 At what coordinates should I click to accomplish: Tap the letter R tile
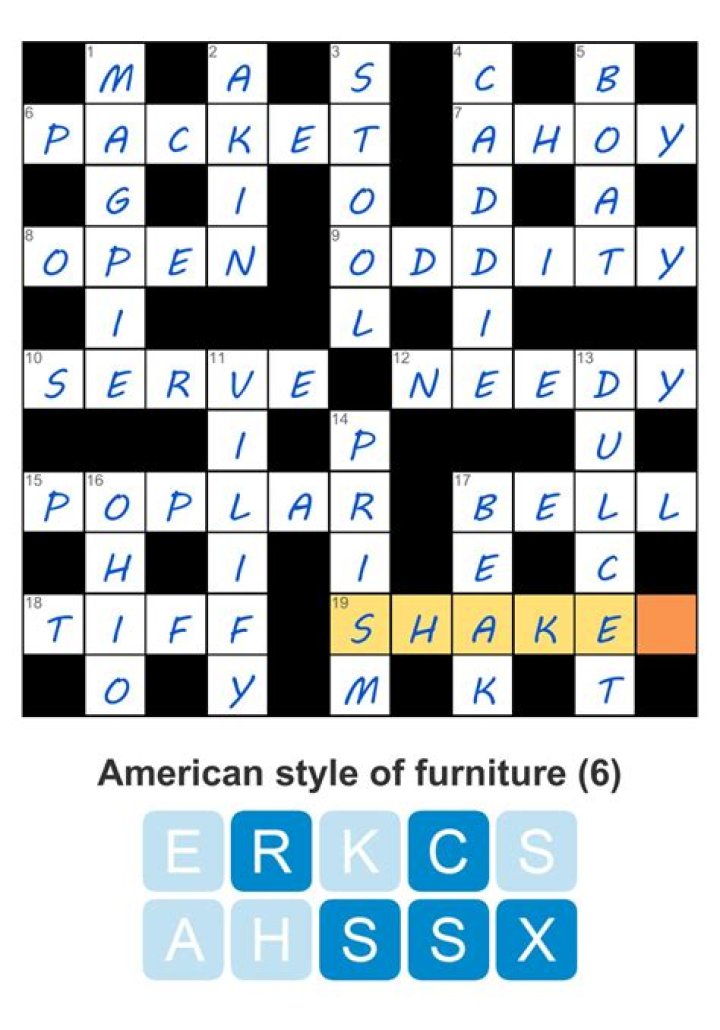[x=271, y=850]
